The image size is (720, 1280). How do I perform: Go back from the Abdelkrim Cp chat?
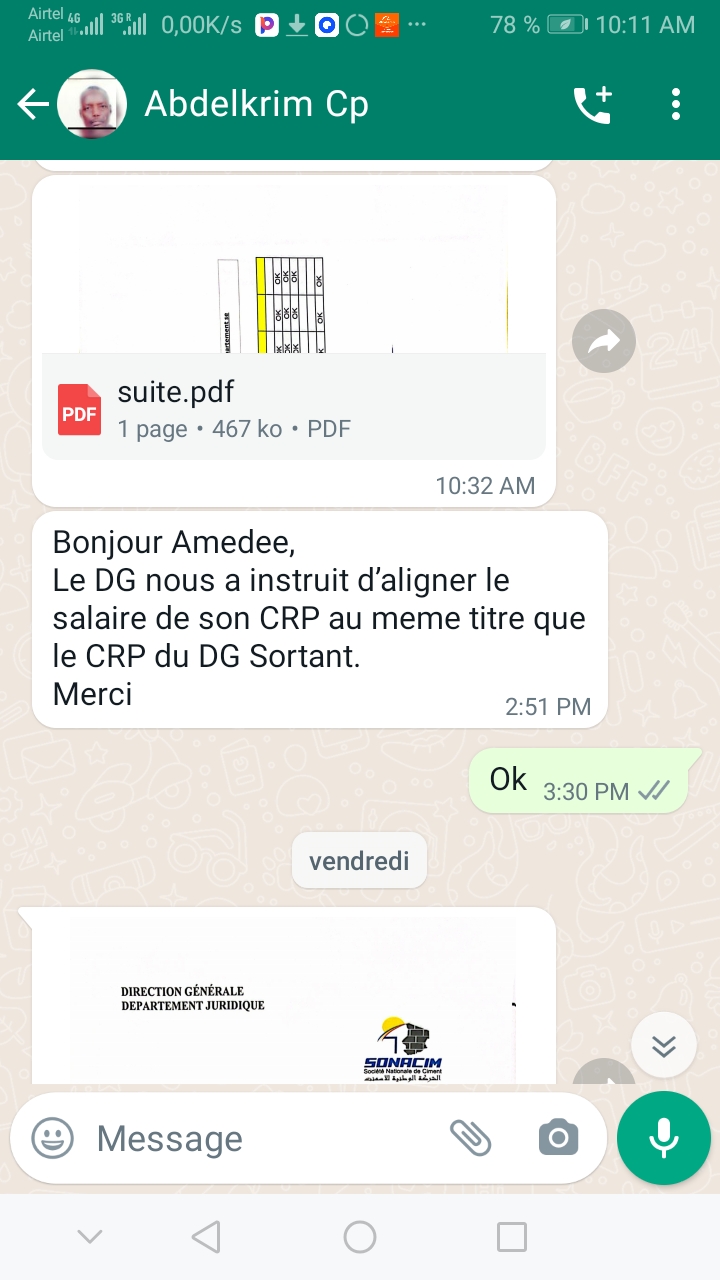point(32,104)
